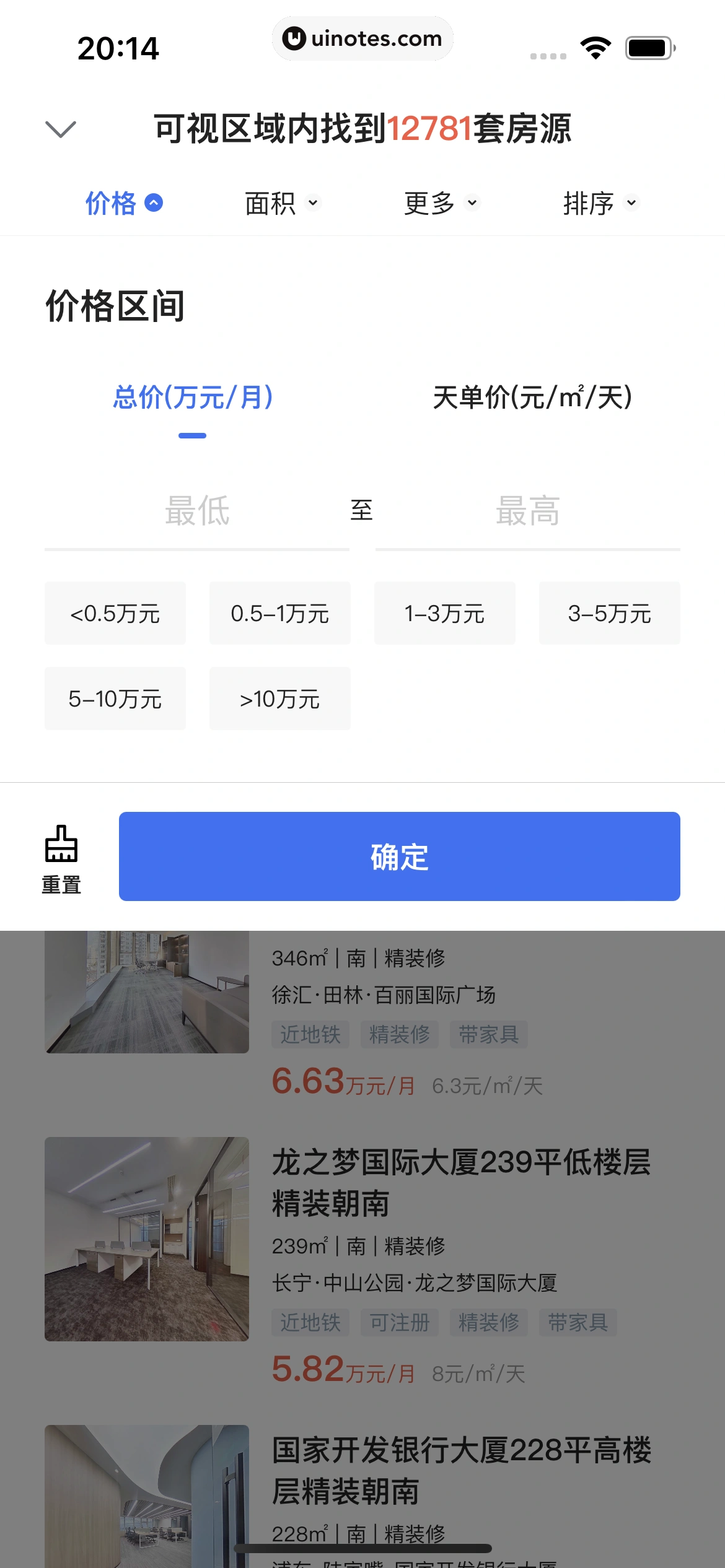The width and height of the screenshot is (725, 1568).
Task: Choose the 0.5–1万元 price range
Action: (280, 613)
